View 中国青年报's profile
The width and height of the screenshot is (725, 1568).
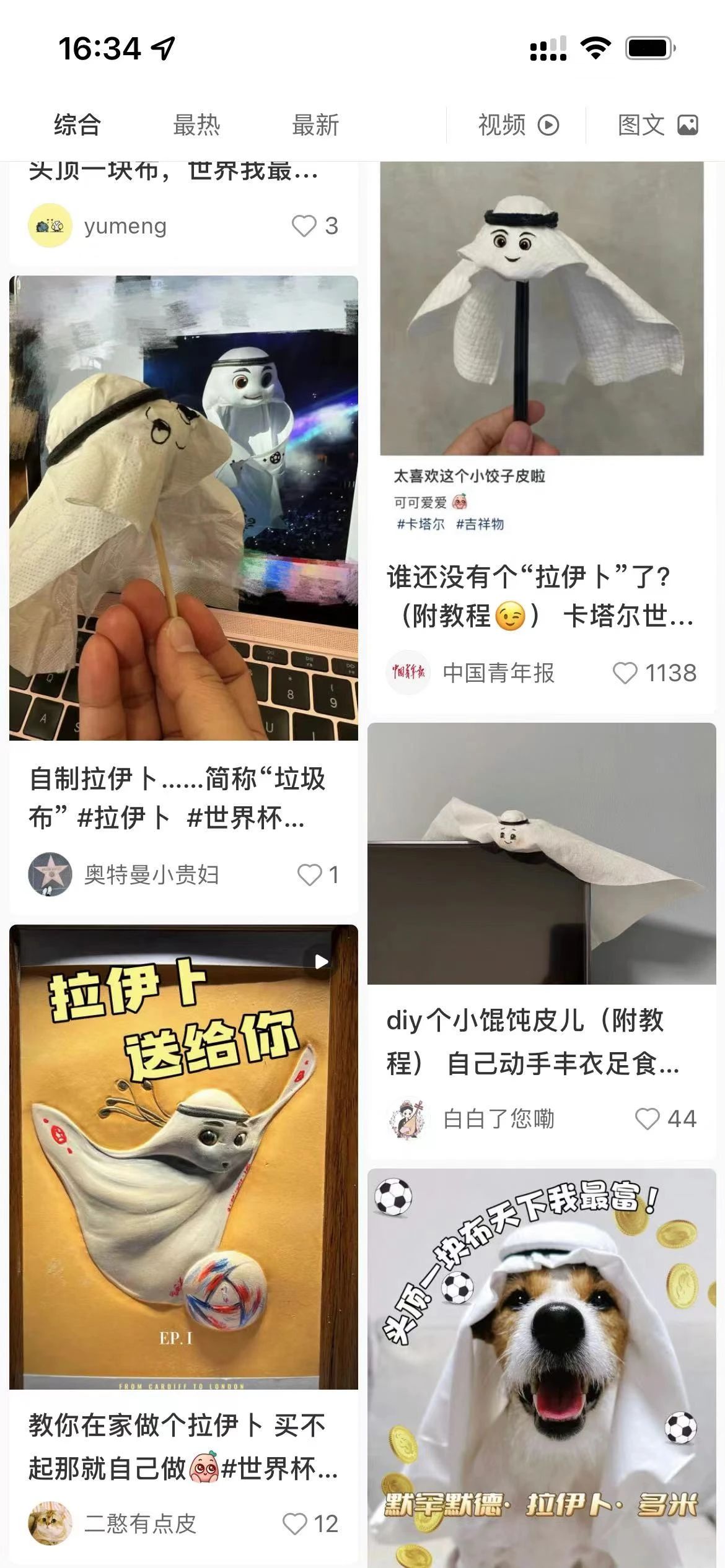[408, 673]
